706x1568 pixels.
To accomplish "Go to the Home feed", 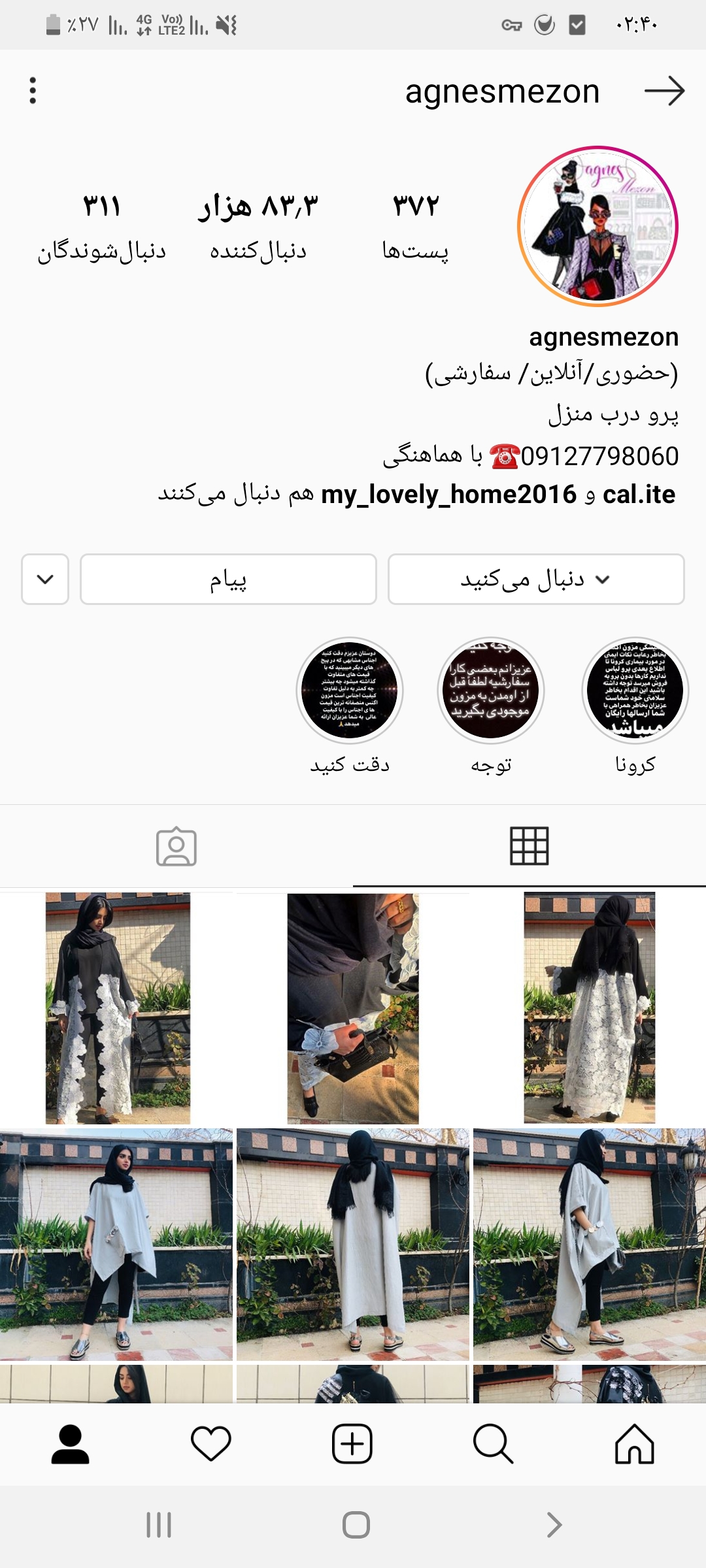I will 635,1444.
